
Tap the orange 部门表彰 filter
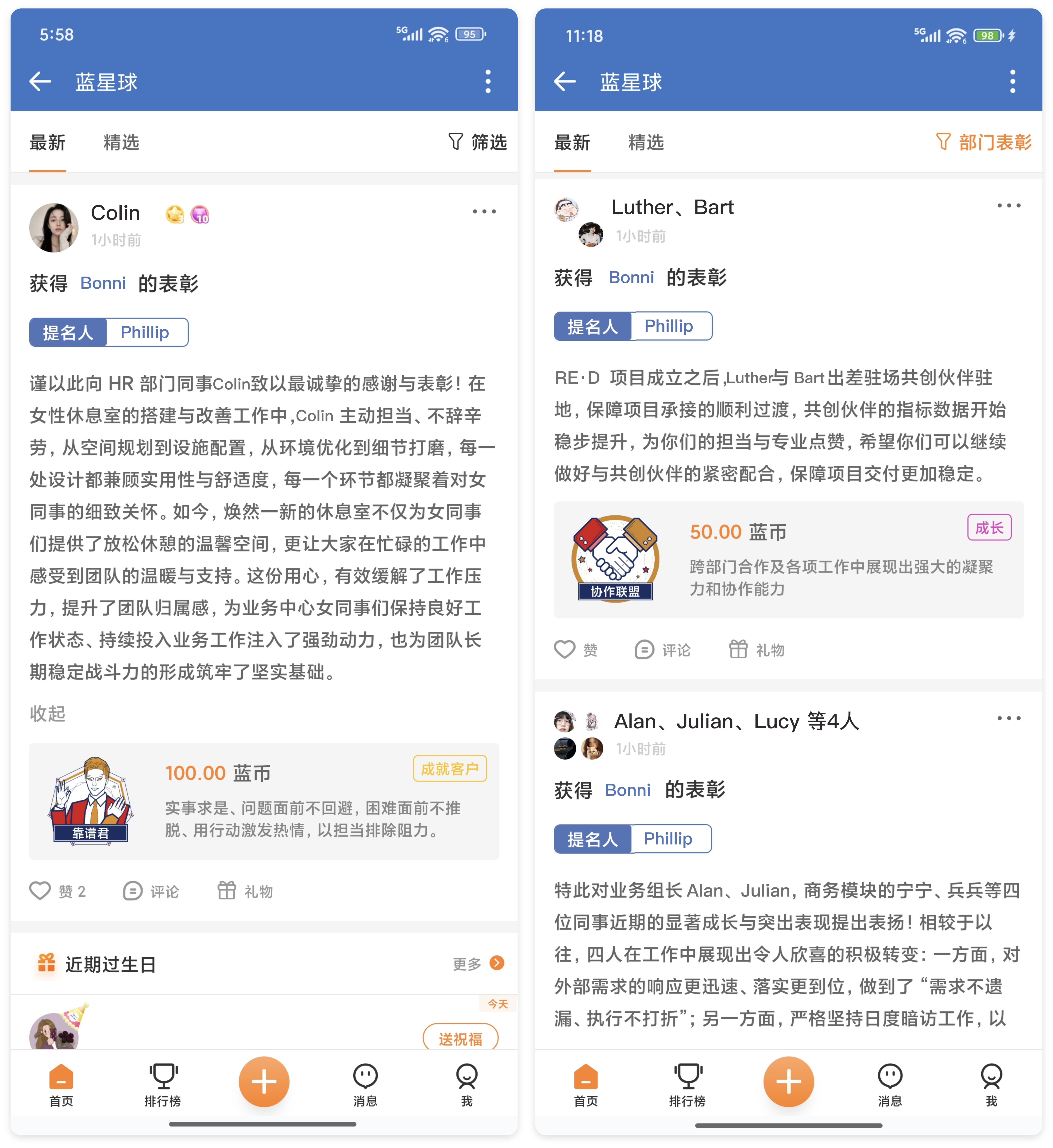pyautogui.click(x=984, y=142)
